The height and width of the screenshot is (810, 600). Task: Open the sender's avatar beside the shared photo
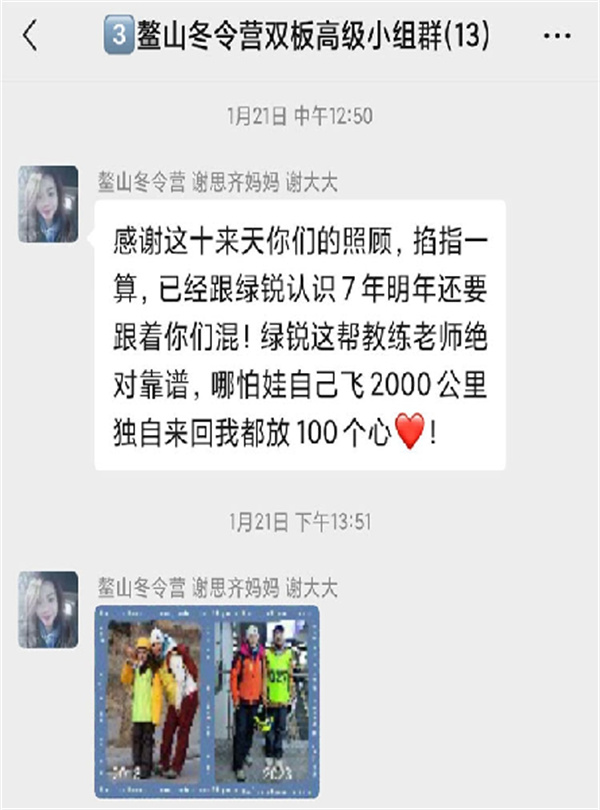point(48,609)
